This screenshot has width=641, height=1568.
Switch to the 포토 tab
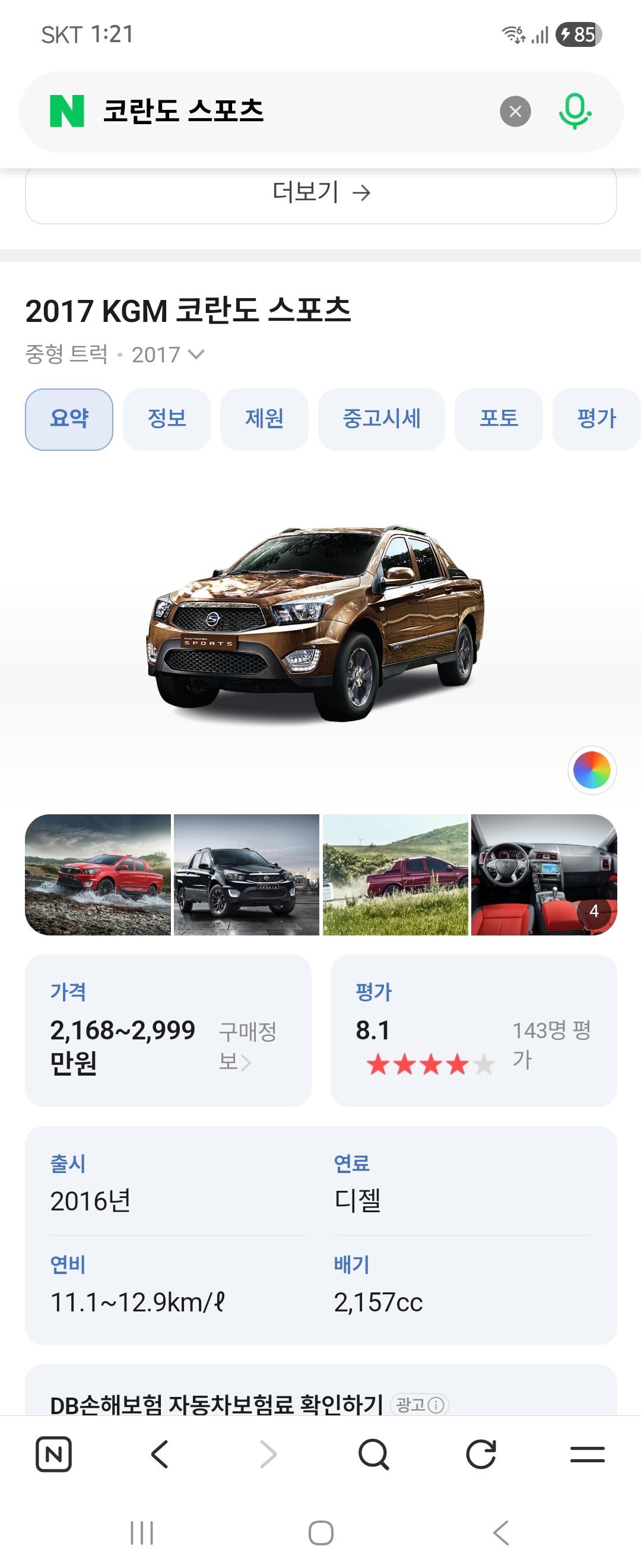[x=498, y=419]
